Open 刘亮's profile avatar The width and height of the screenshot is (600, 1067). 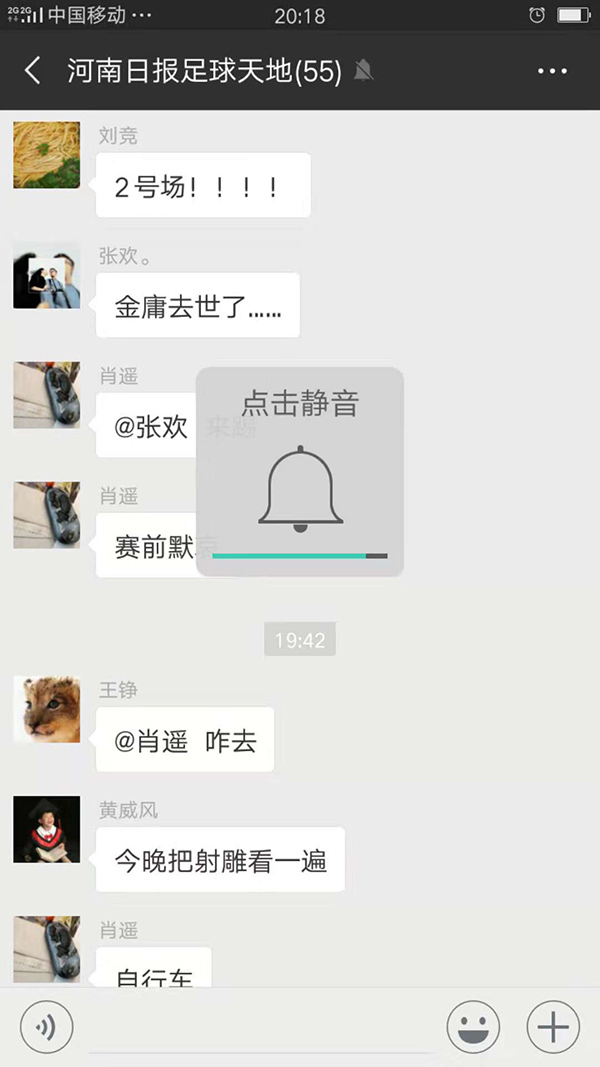coord(46,155)
